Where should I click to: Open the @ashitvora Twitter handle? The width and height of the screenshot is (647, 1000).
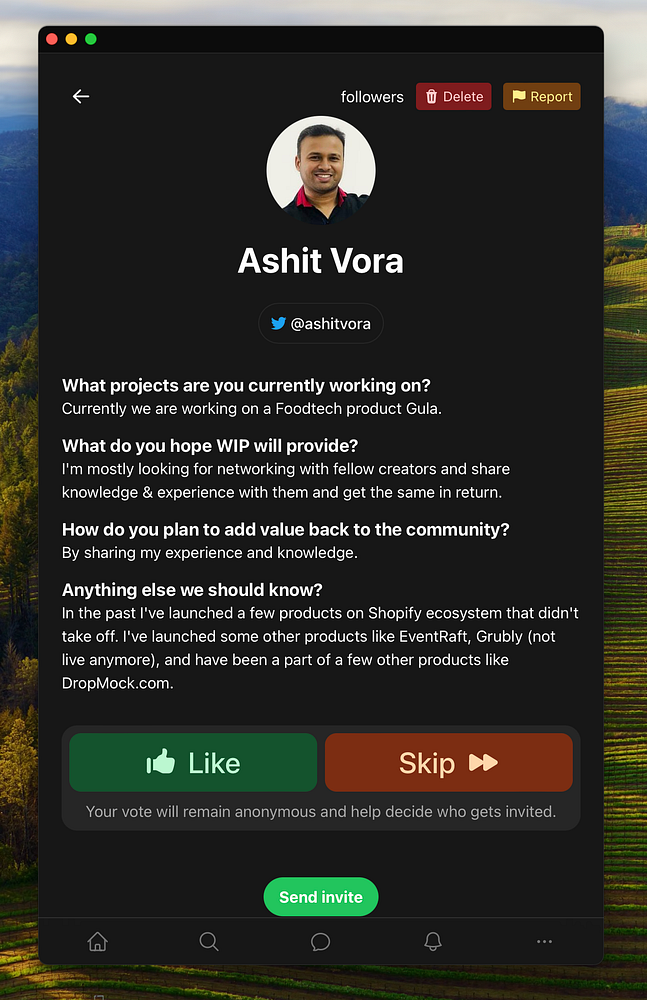[320, 324]
